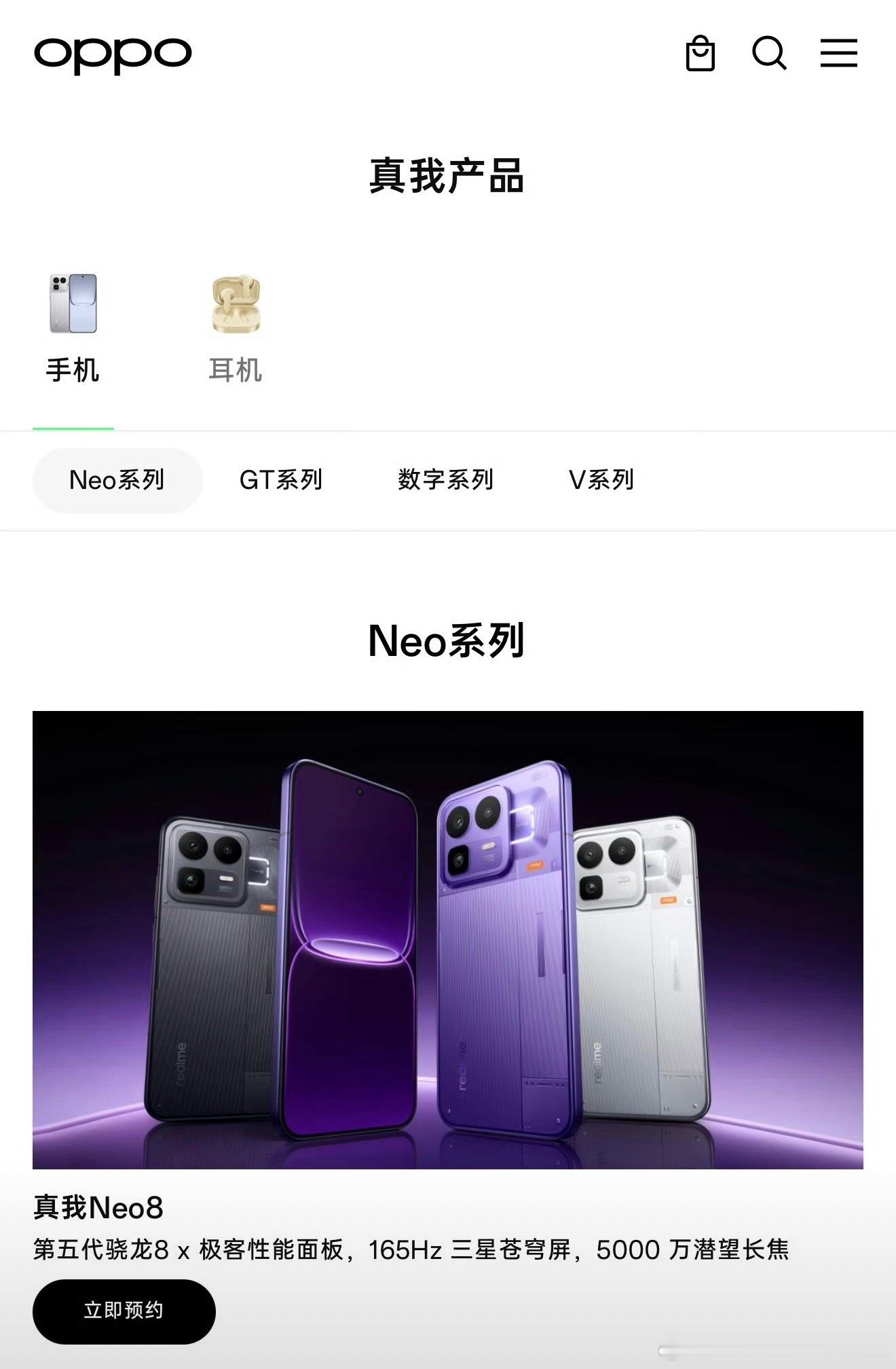Select the 耳机 earphones category icon
The height and width of the screenshot is (1369, 896).
(236, 369)
